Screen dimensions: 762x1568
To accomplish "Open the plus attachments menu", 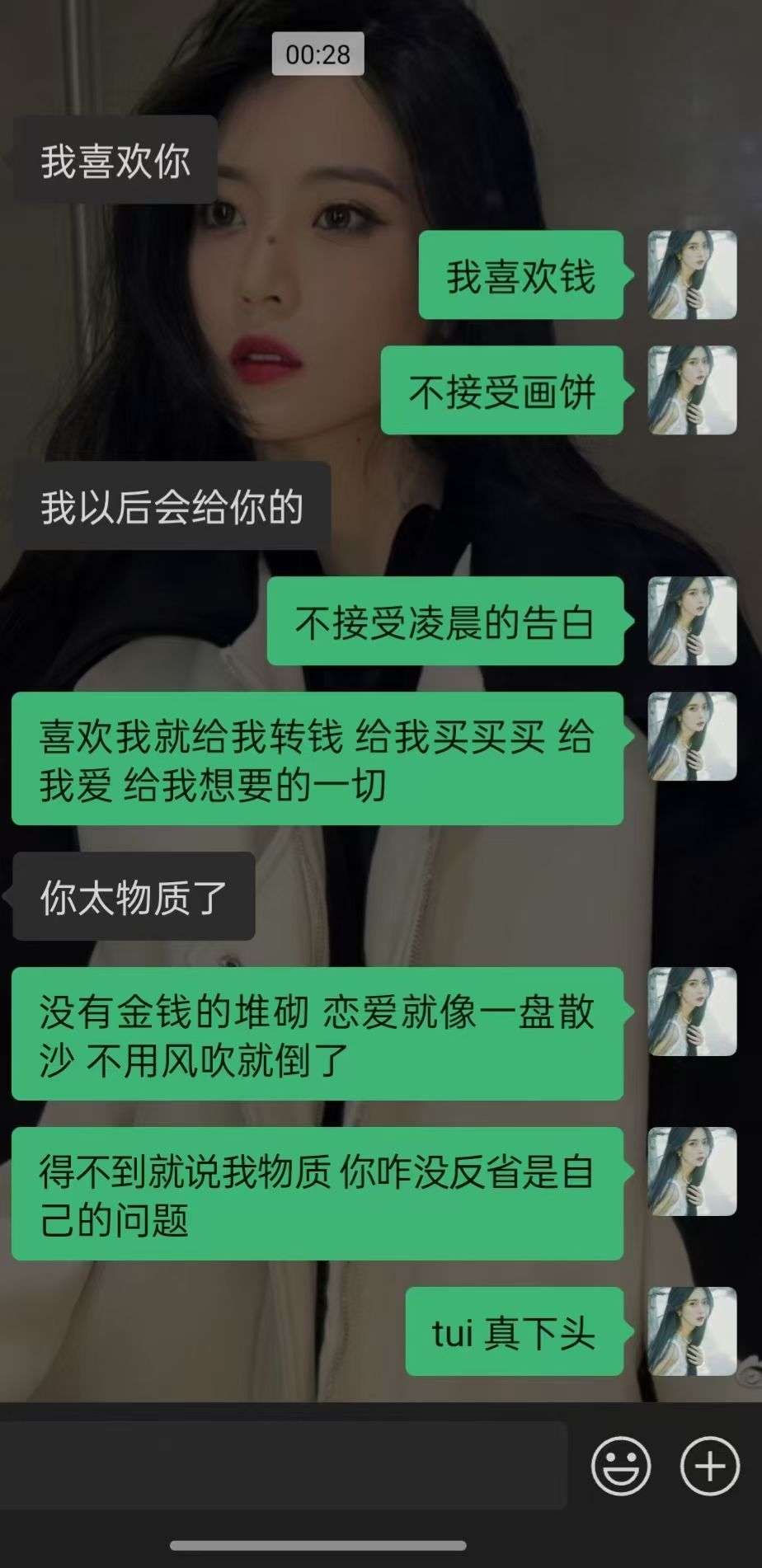I will click(709, 1466).
